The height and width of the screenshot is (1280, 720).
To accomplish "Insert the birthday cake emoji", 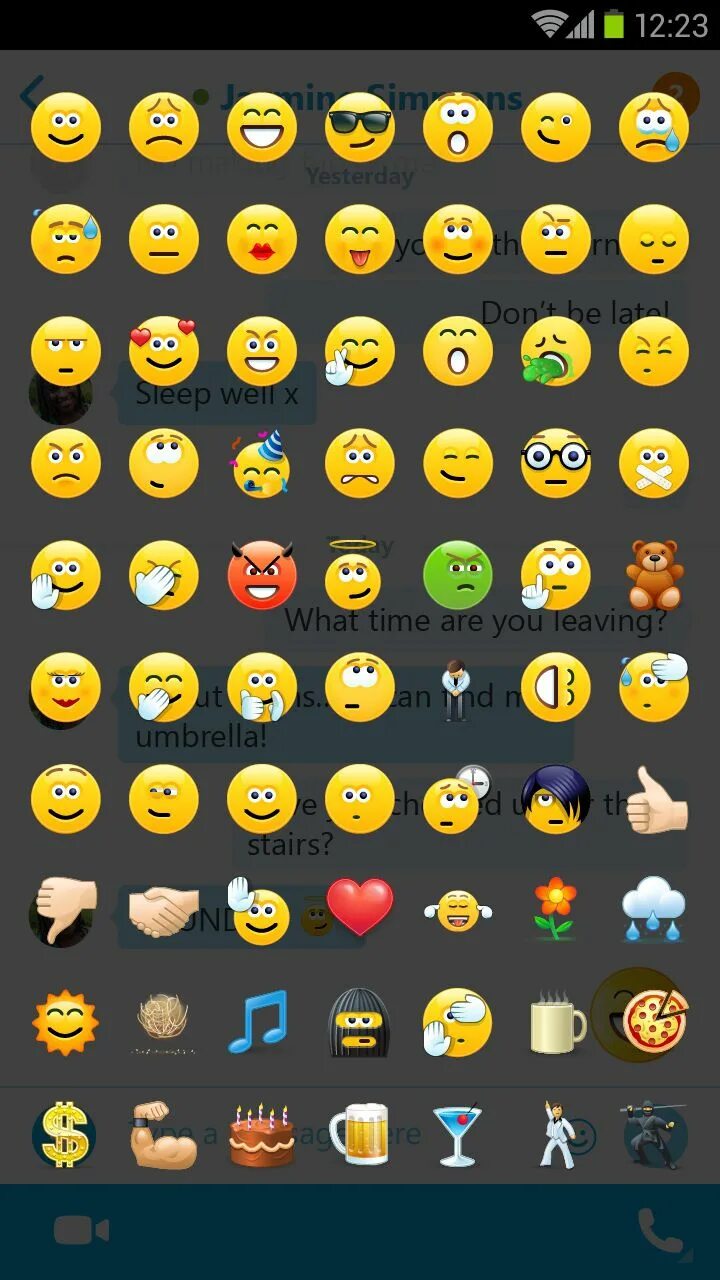I will 262,1135.
